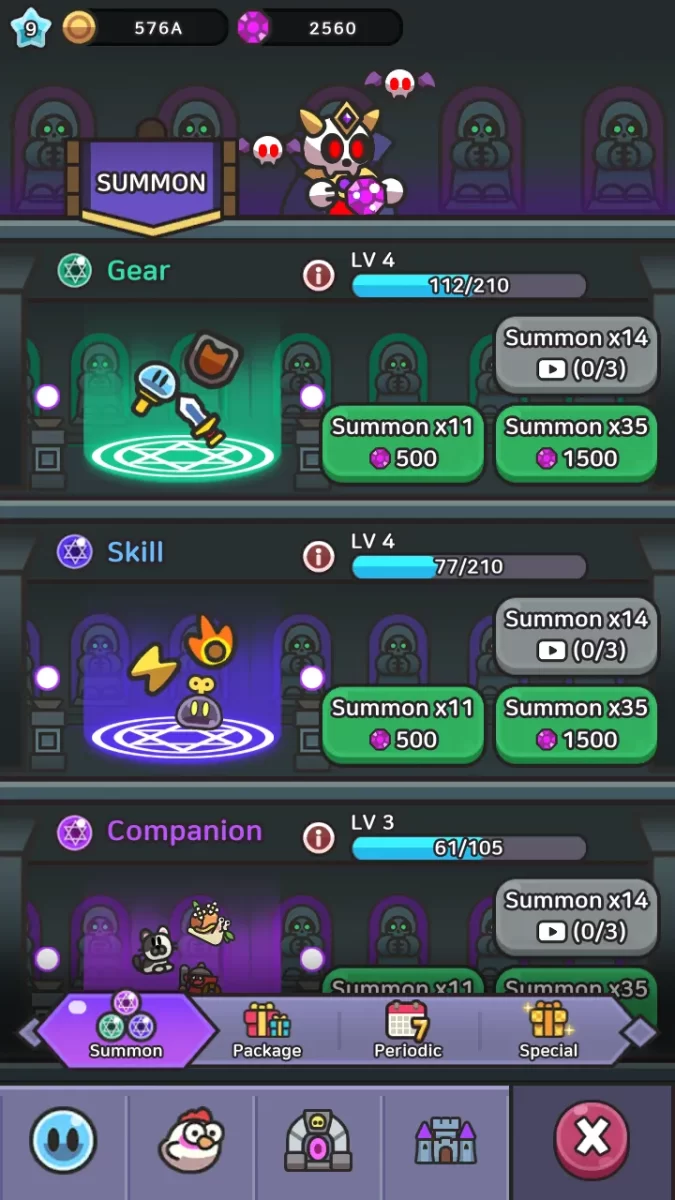Buy Gear Summon x11 for 500 gems
Viewport: 675px width, 1200px height.
point(403,443)
